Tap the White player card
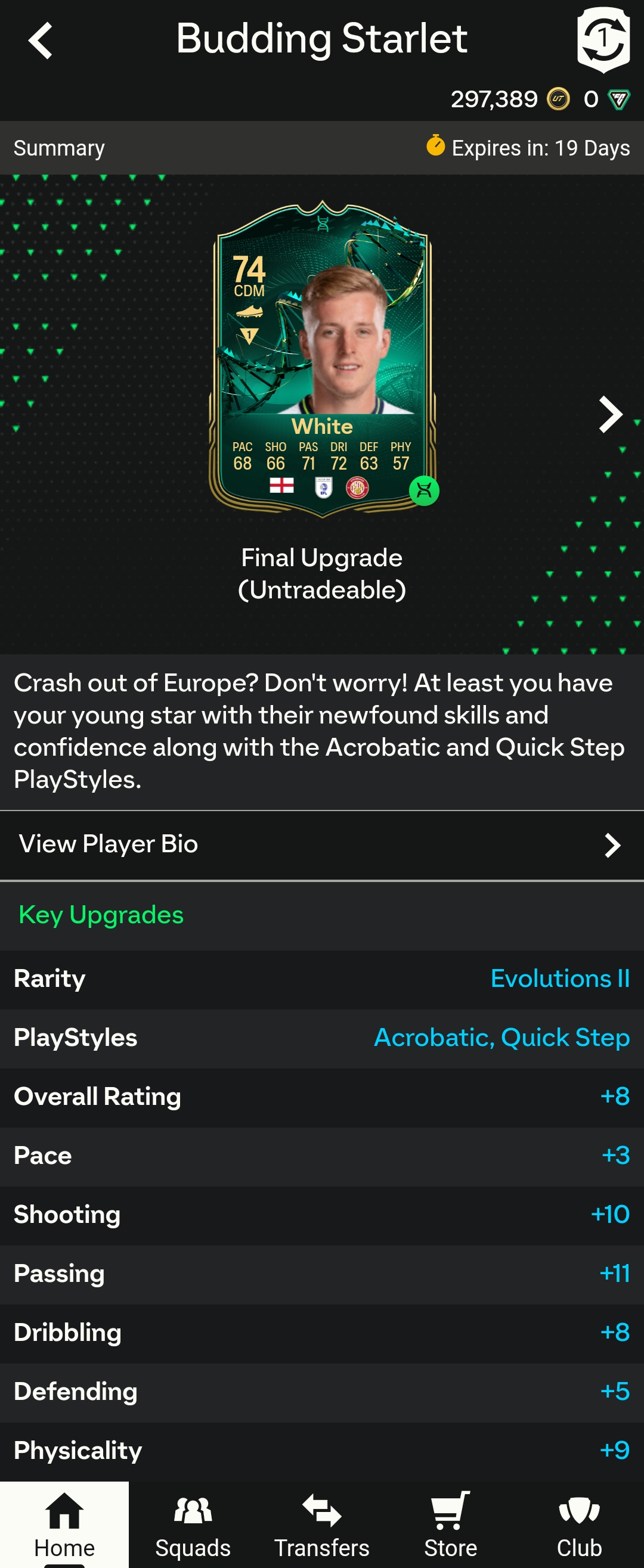The width and height of the screenshot is (644, 1568). 321,359
